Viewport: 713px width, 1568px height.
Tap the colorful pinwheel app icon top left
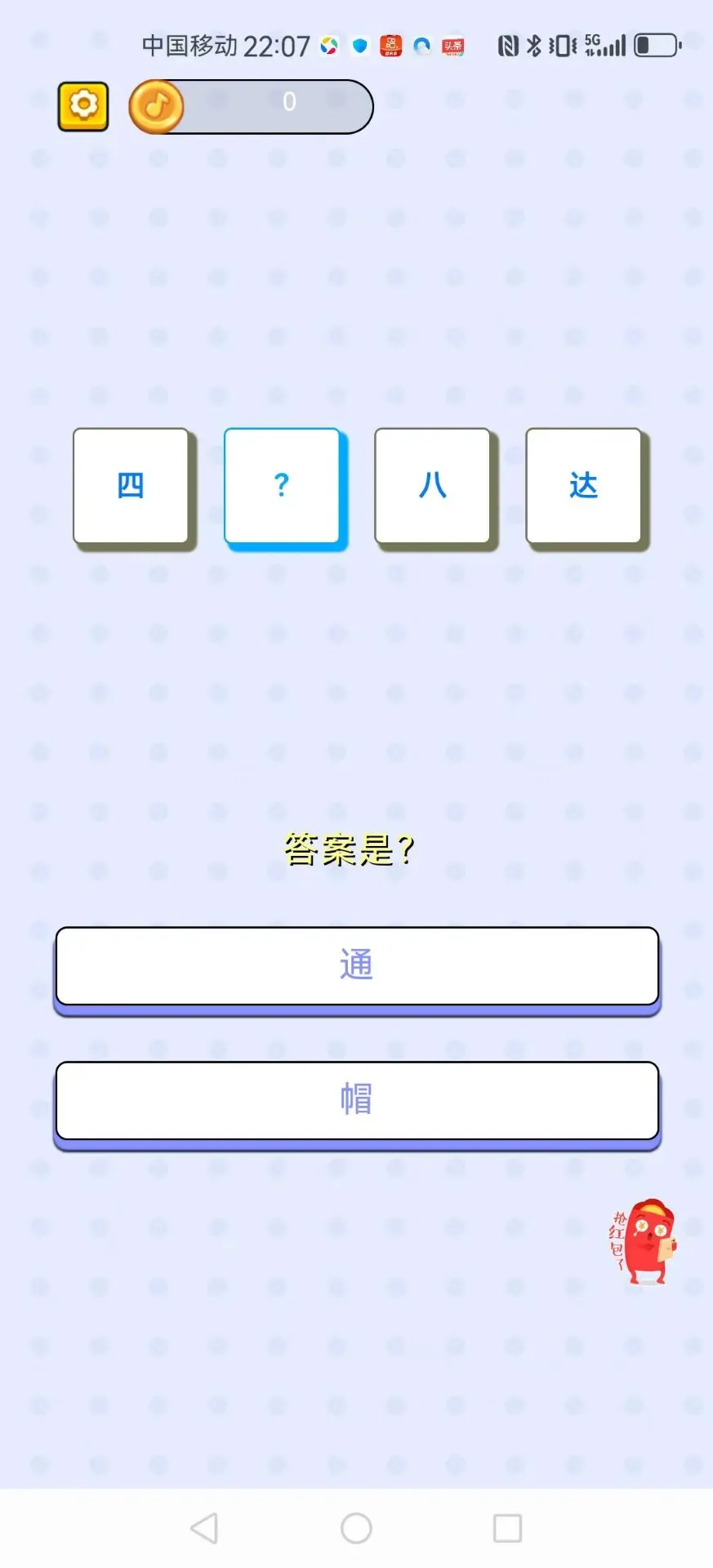[x=329, y=46]
